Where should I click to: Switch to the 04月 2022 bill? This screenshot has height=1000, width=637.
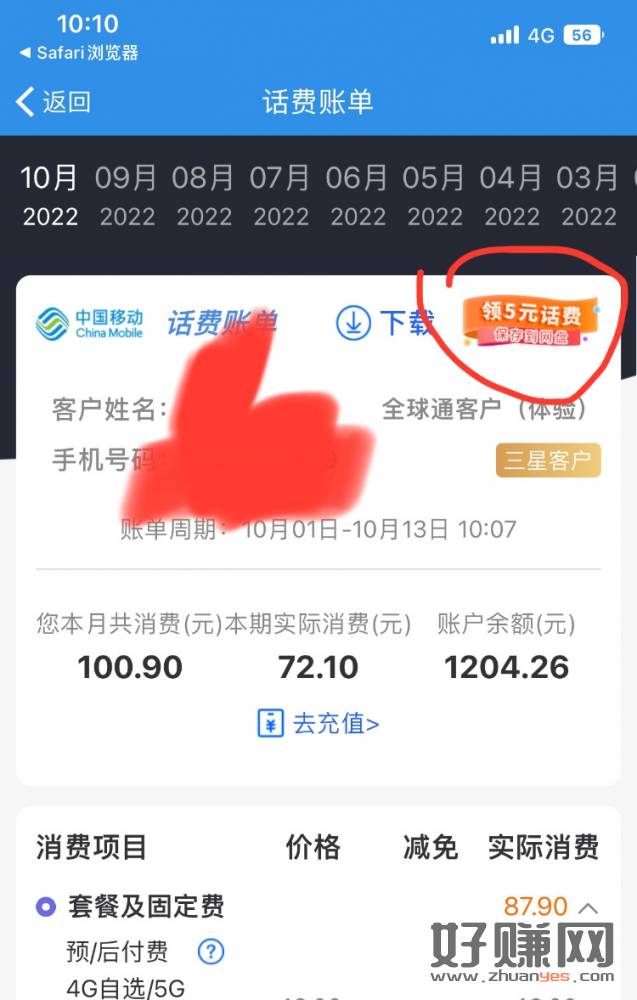pos(511,196)
